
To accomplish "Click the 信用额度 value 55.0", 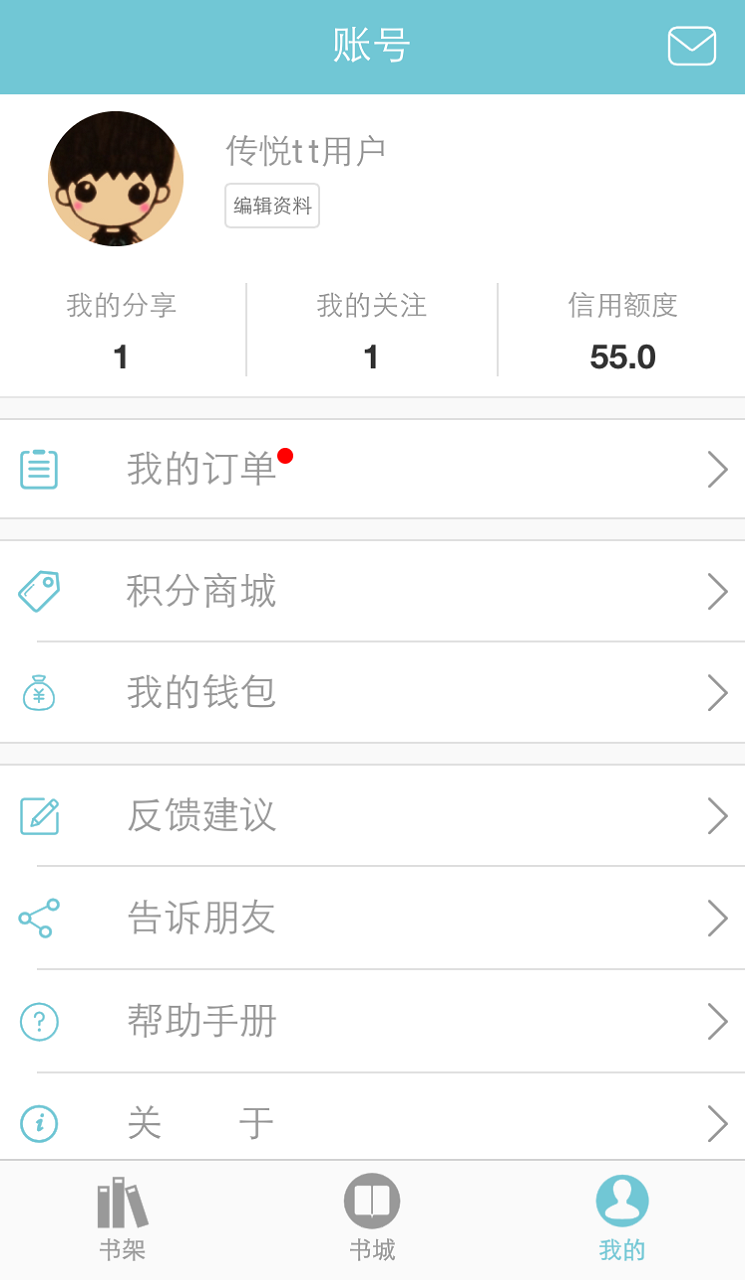I will pos(622,357).
